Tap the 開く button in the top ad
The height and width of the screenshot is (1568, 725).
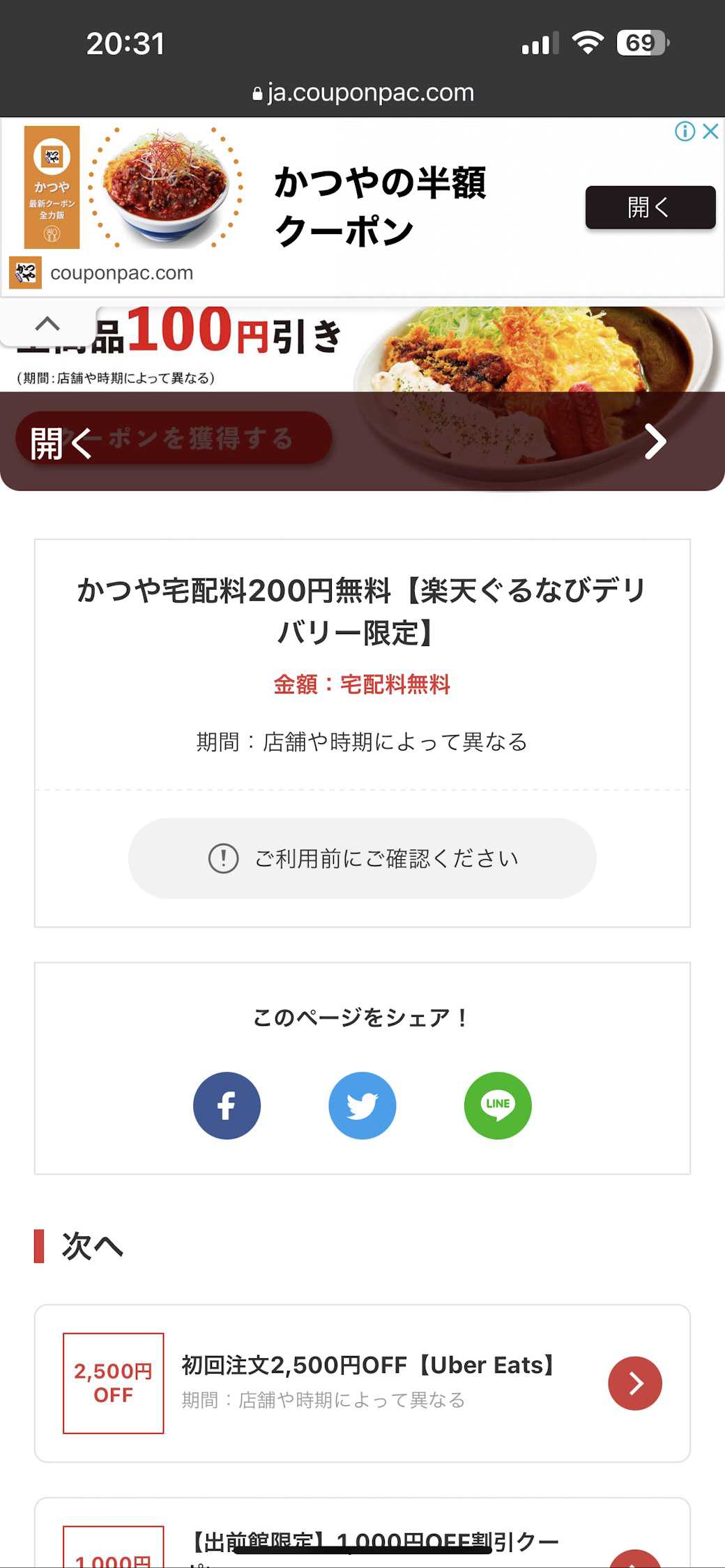650,207
